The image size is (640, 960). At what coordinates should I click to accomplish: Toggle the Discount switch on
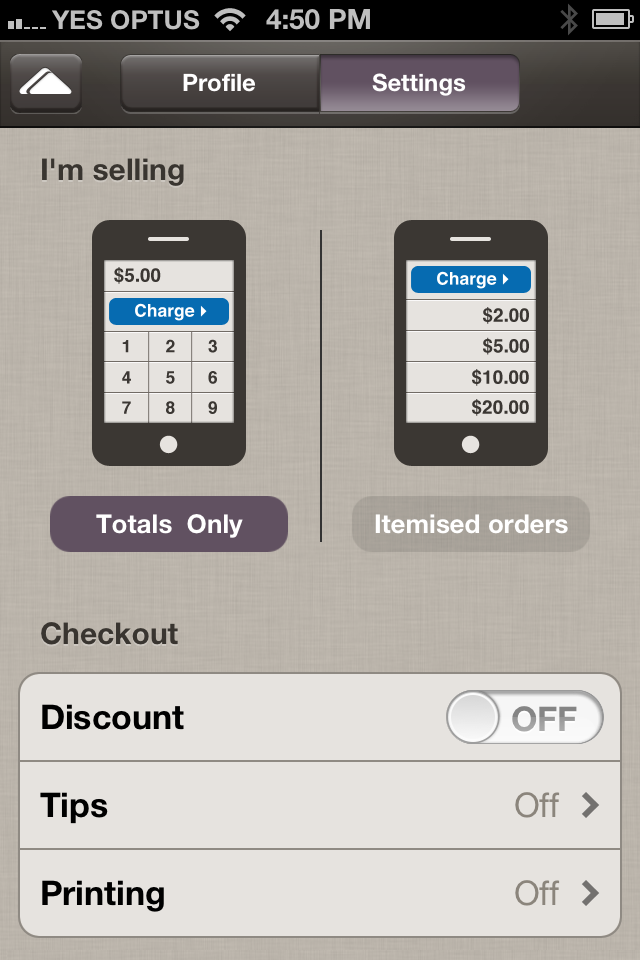coord(524,718)
